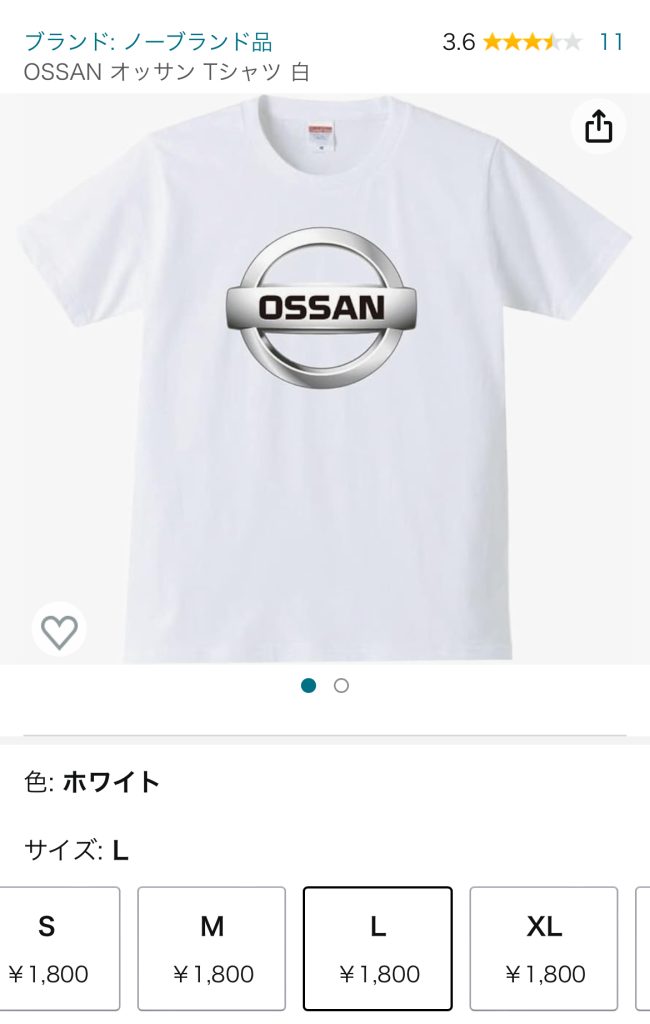The width and height of the screenshot is (650, 1024).
Task: Open the ノーブランド品 brand link
Action: point(148,42)
